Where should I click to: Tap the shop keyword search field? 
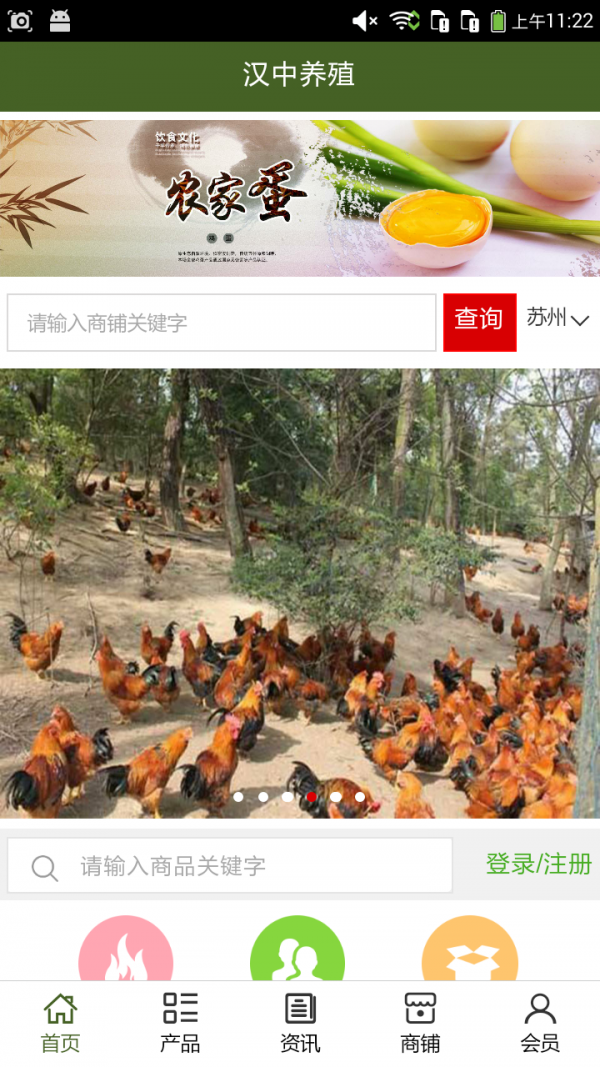pyautogui.click(x=222, y=323)
